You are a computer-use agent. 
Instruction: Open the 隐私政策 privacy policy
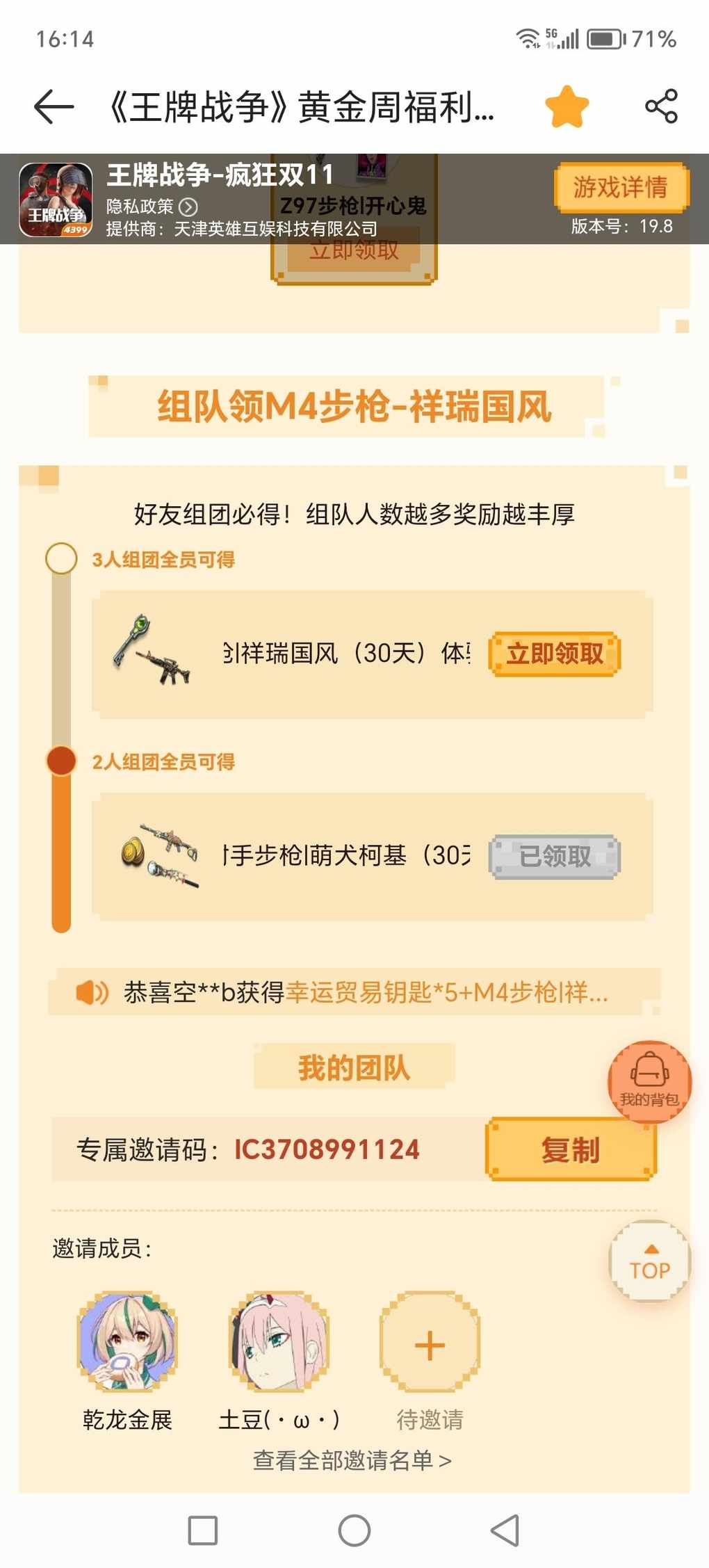tap(152, 207)
